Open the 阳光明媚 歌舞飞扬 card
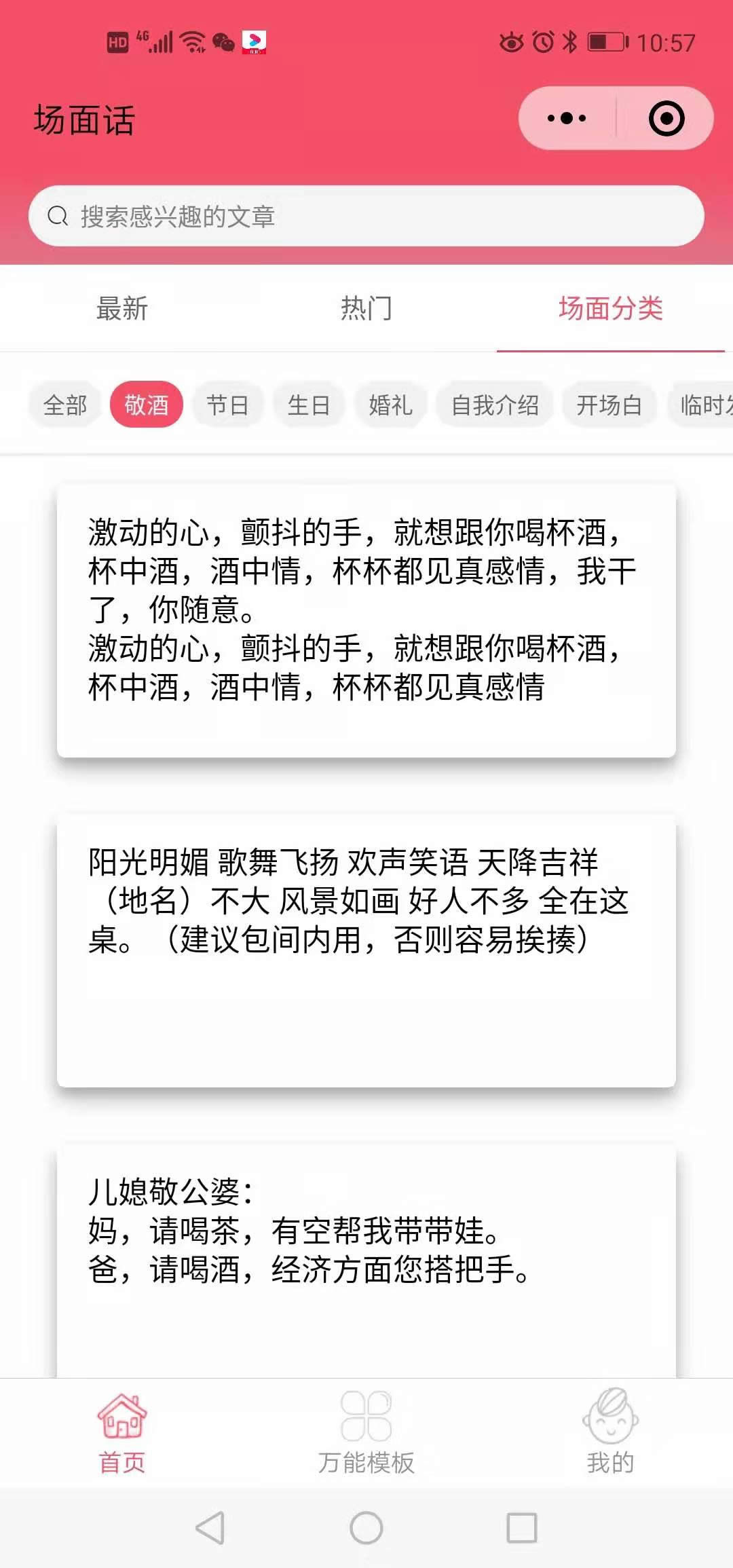The image size is (733, 1568). click(366, 950)
